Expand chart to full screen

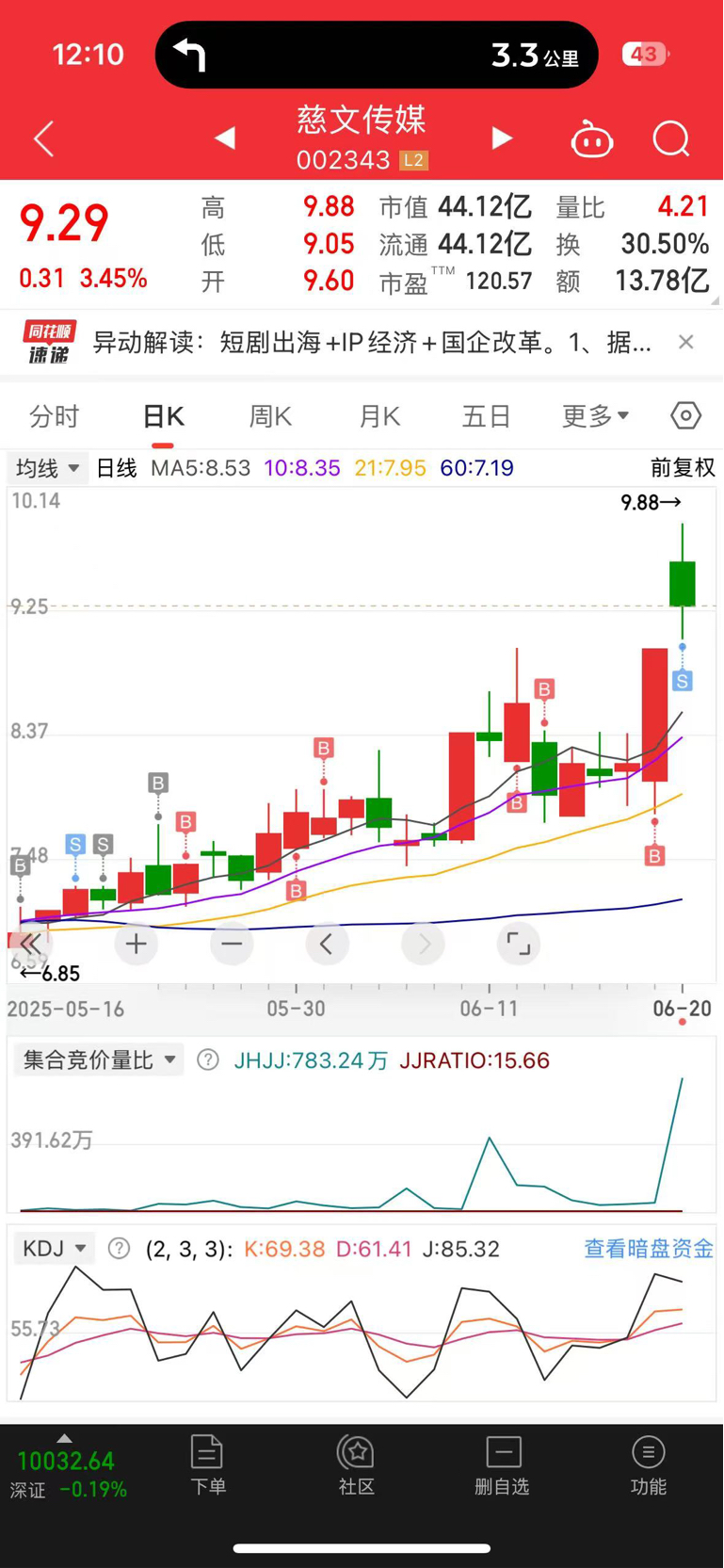(x=519, y=944)
